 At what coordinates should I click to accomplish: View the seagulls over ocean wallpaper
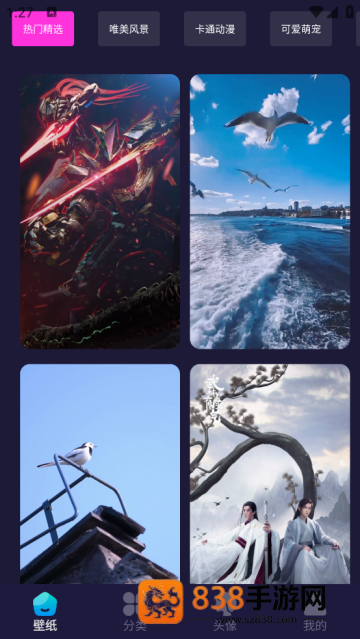270,211
